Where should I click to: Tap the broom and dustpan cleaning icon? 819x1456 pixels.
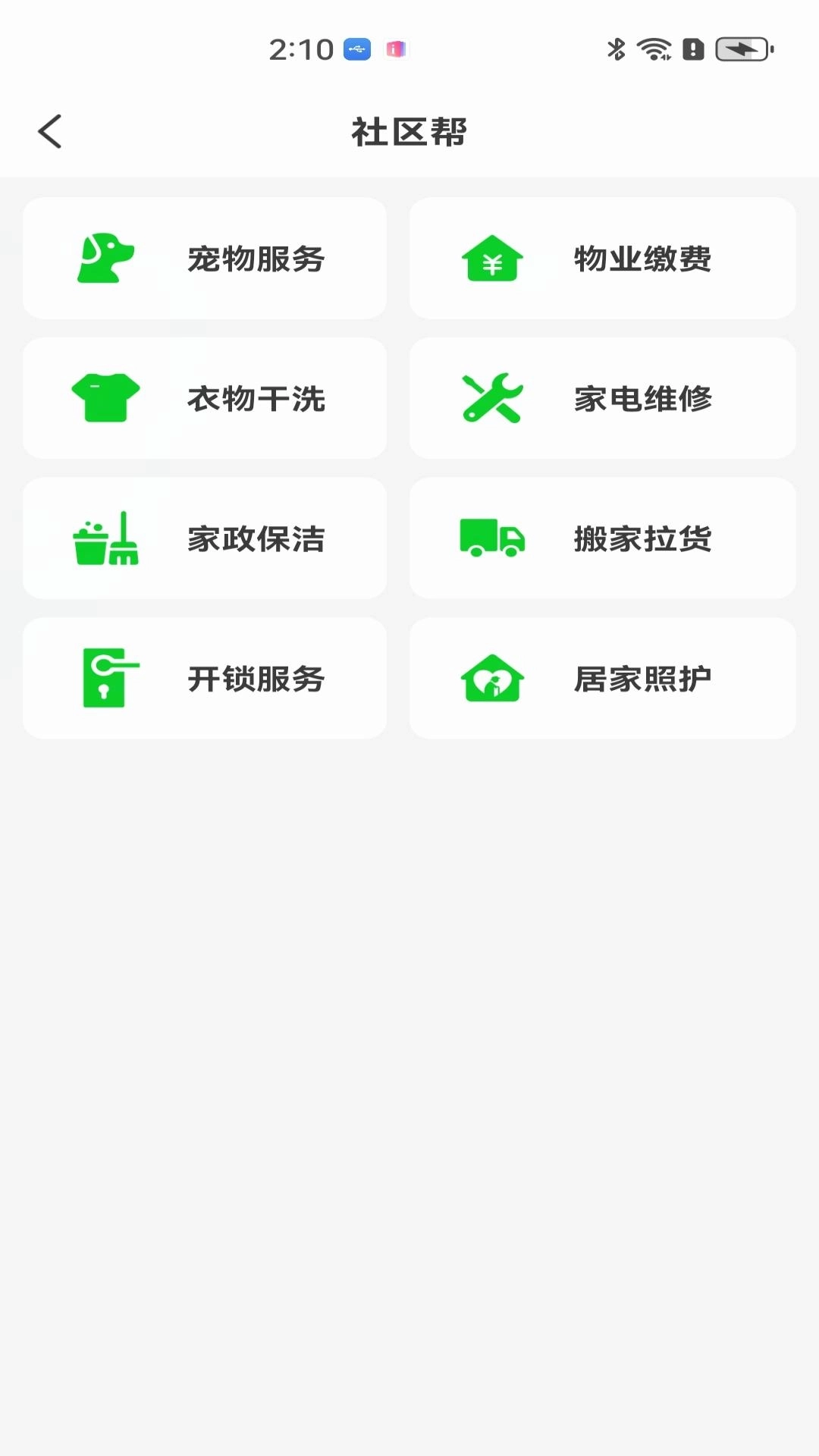pos(105,538)
